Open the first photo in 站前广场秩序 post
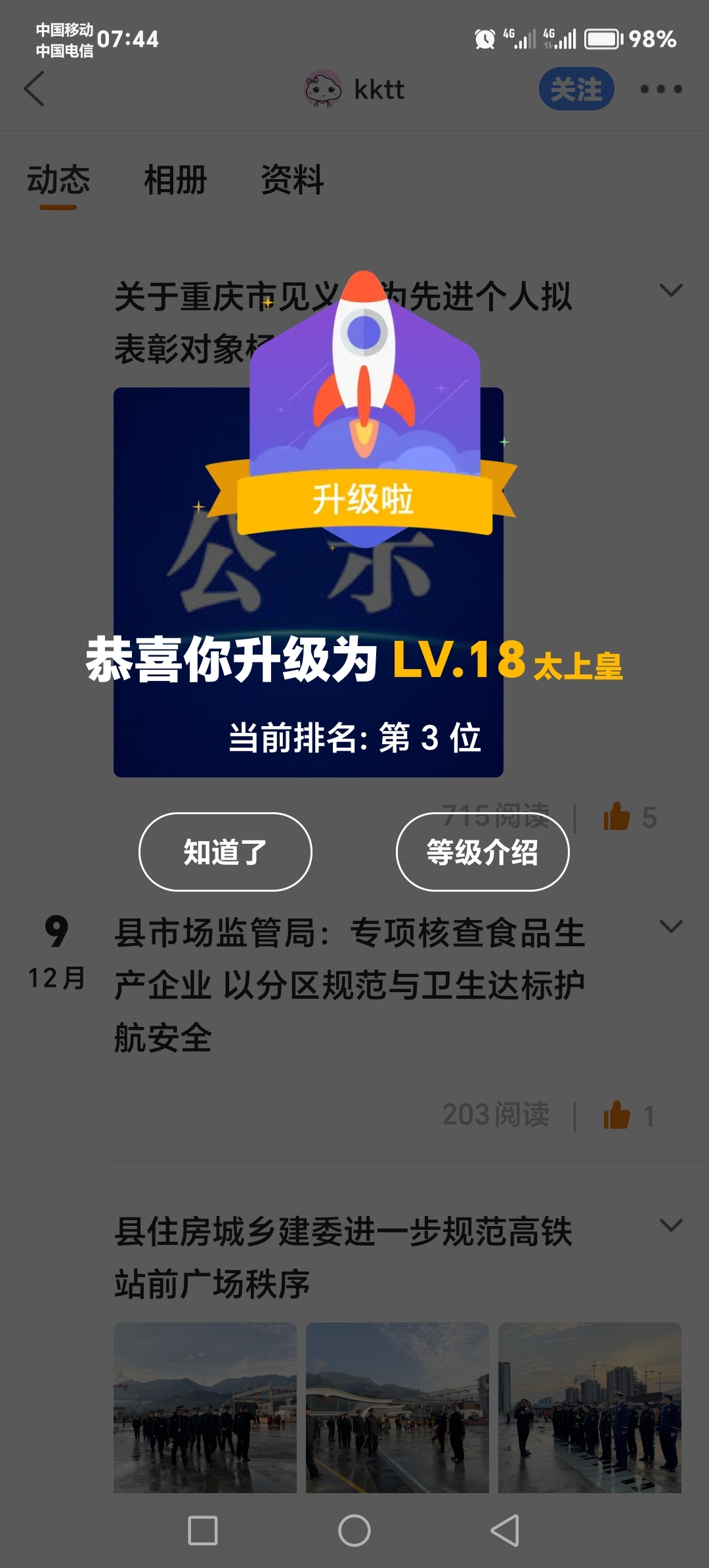 [205, 1407]
